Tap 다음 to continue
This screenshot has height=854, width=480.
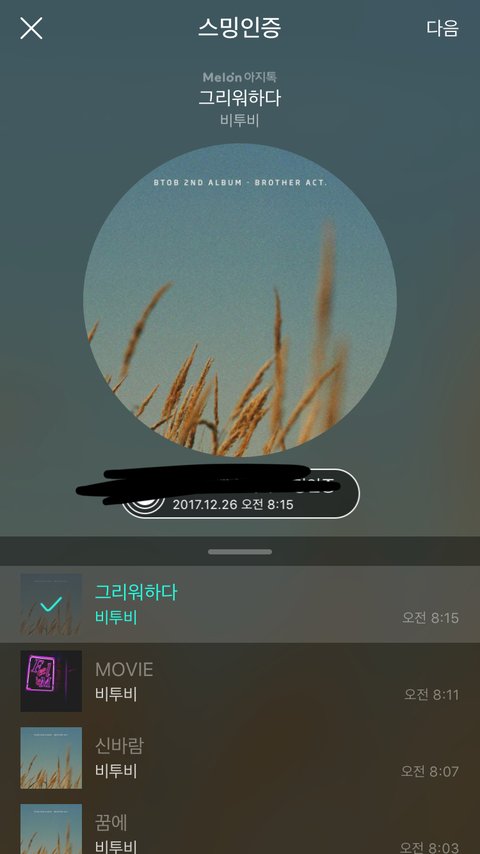[x=442, y=28]
